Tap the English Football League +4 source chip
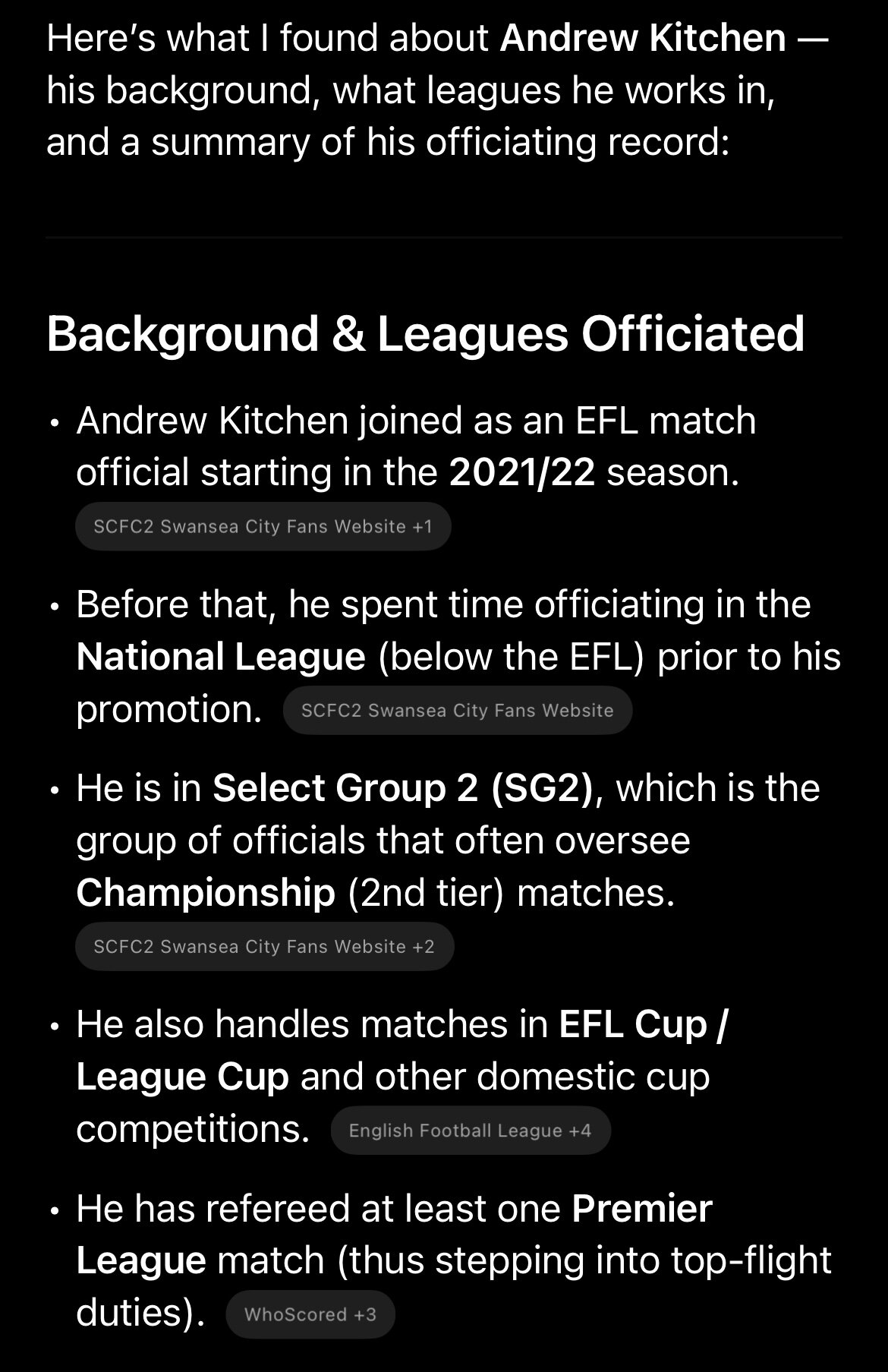The width and height of the screenshot is (888, 1372). (x=470, y=1131)
